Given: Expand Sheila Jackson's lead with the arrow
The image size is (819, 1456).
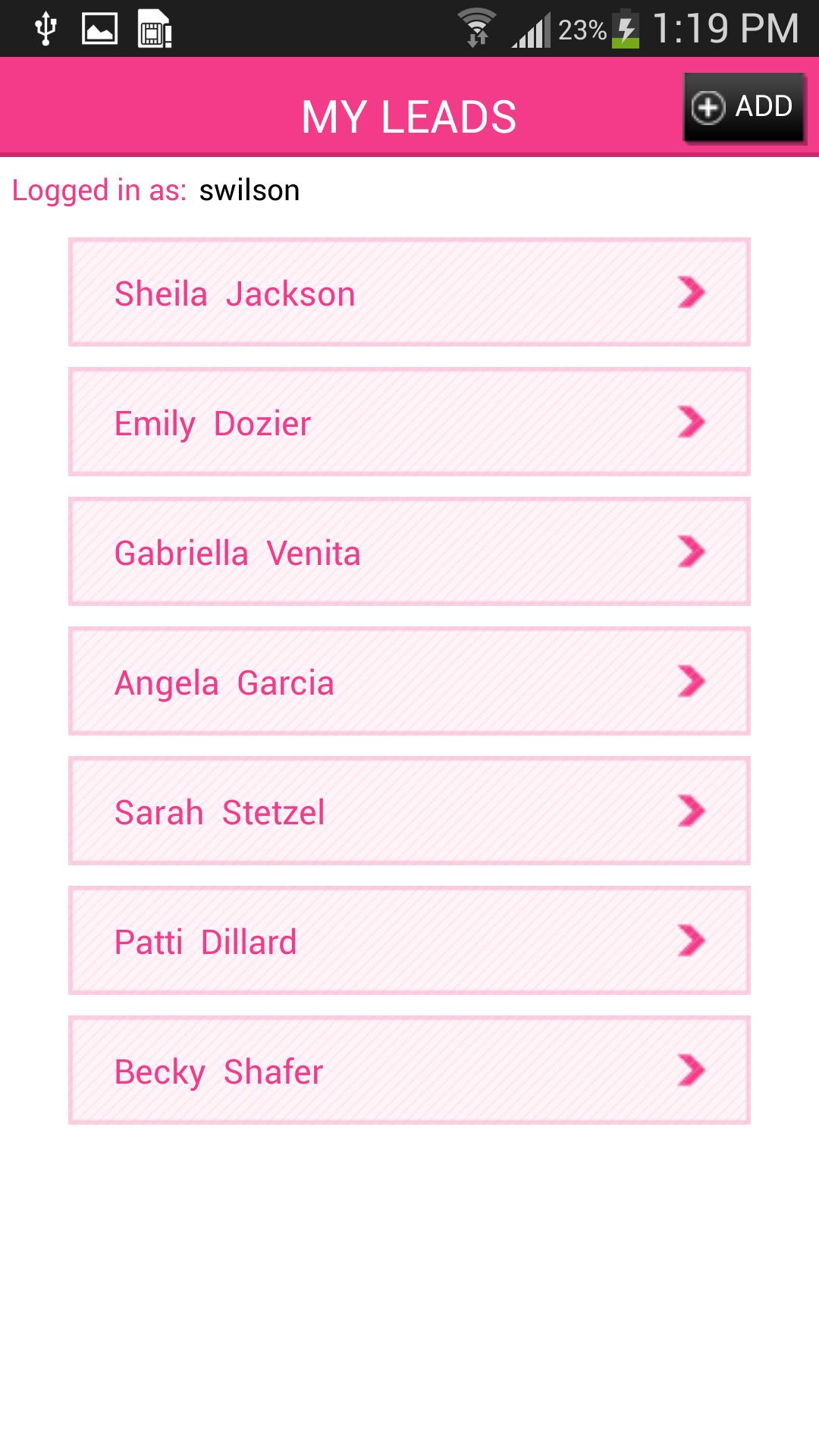Looking at the screenshot, I should 691,292.
